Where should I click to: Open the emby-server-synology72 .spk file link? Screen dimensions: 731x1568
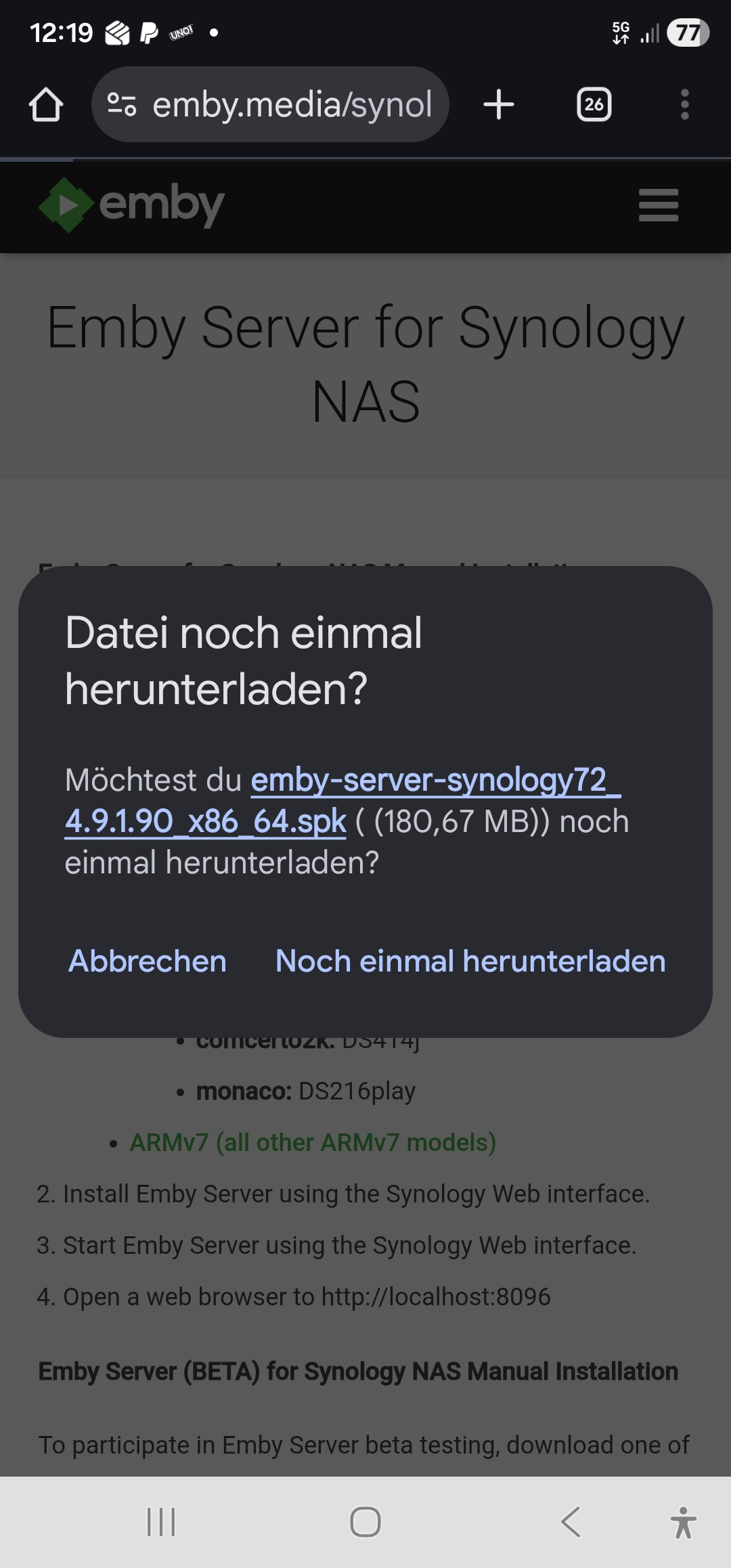(342, 800)
